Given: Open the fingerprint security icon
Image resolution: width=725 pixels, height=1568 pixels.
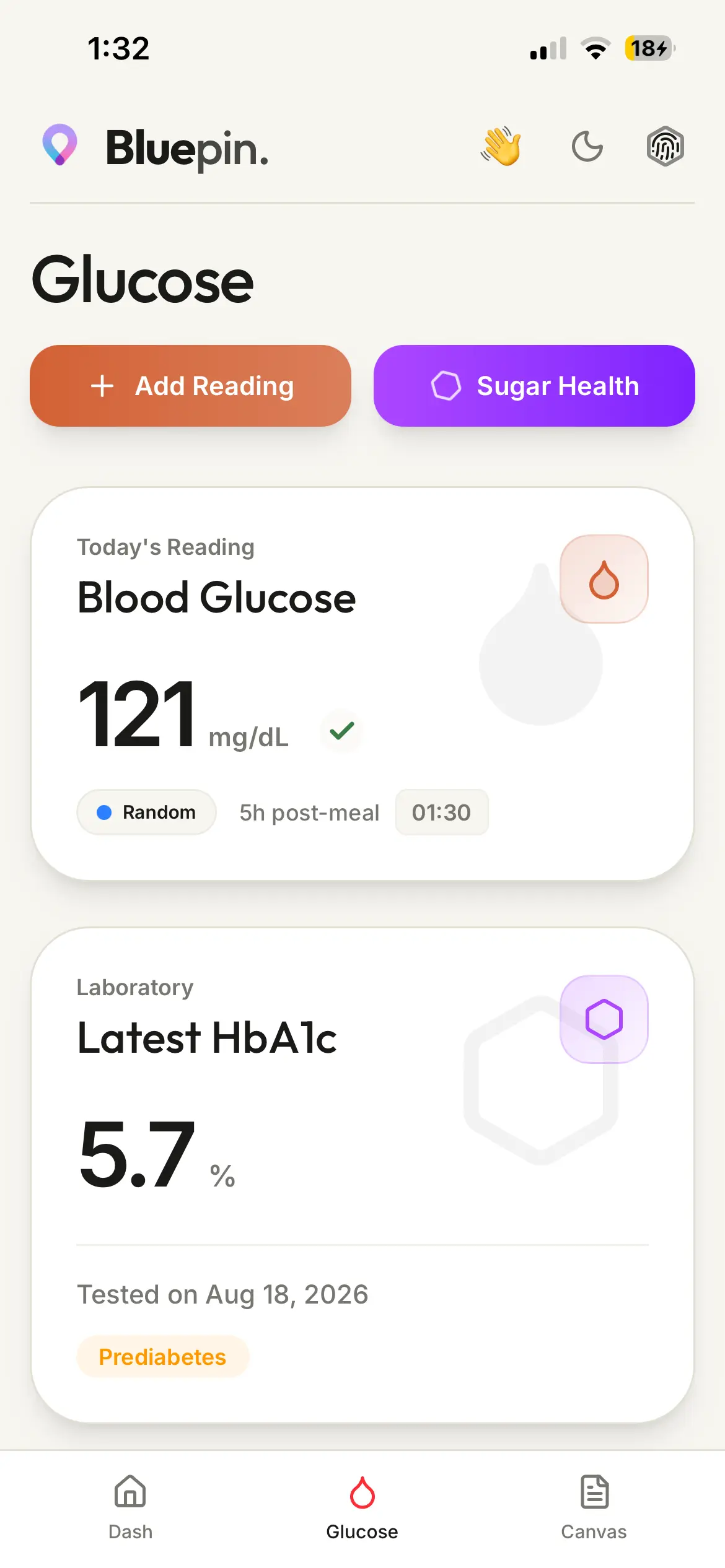Looking at the screenshot, I should click(x=665, y=147).
